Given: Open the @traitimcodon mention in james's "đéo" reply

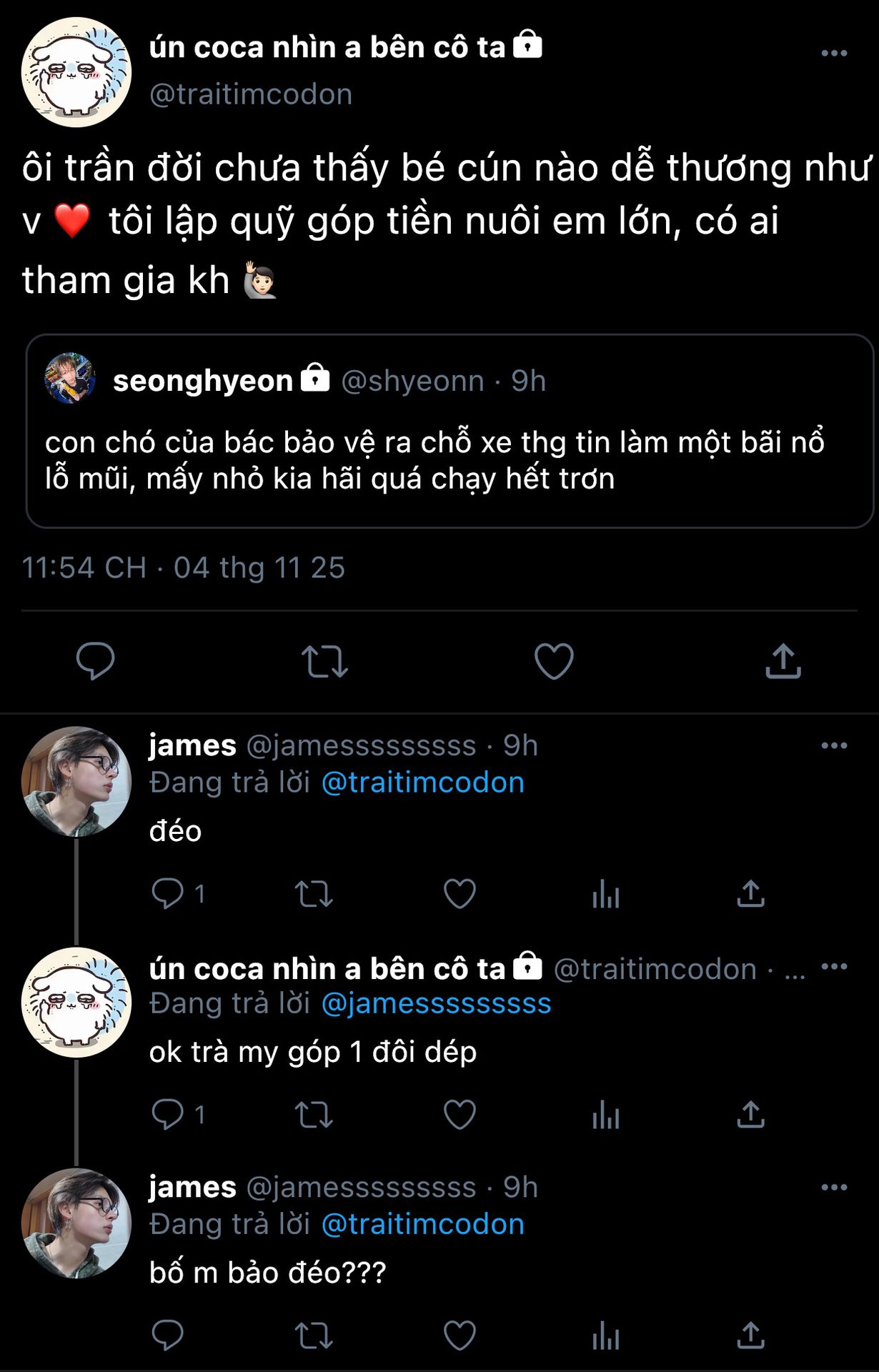Looking at the screenshot, I should click(x=423, y=782).
